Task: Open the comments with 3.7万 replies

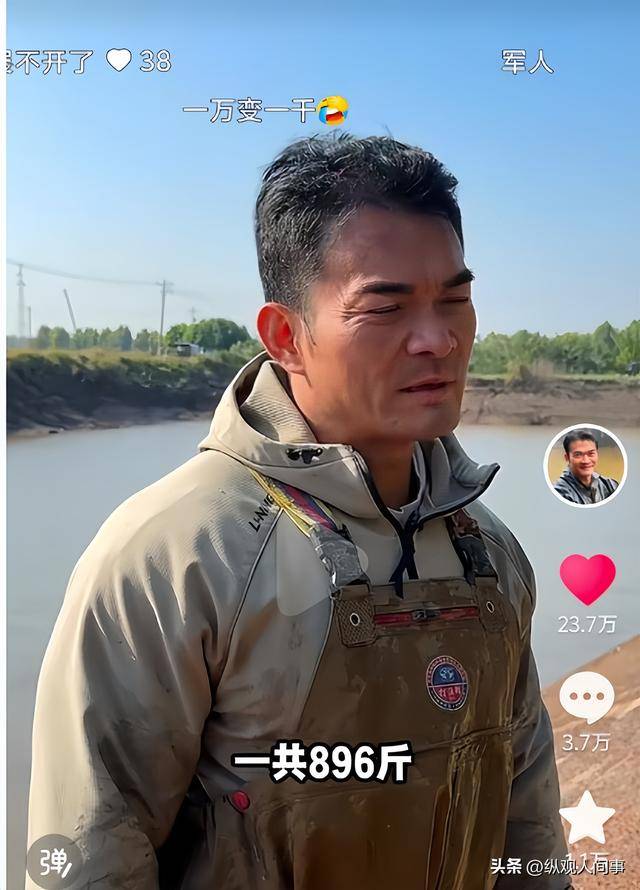Action: click(586, 697)
